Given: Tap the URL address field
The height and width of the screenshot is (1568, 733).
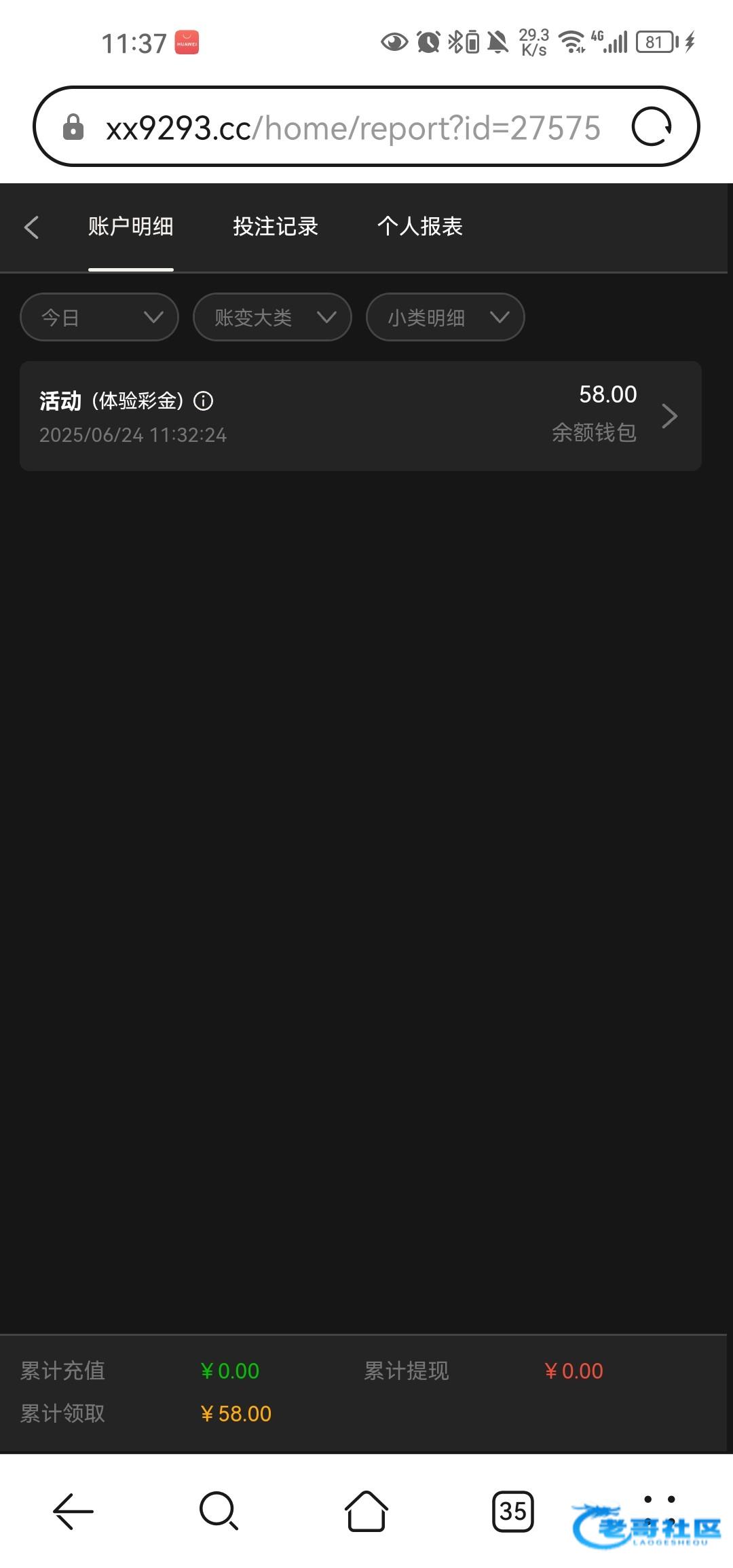Looking at the screenshot, I should 353,128.
